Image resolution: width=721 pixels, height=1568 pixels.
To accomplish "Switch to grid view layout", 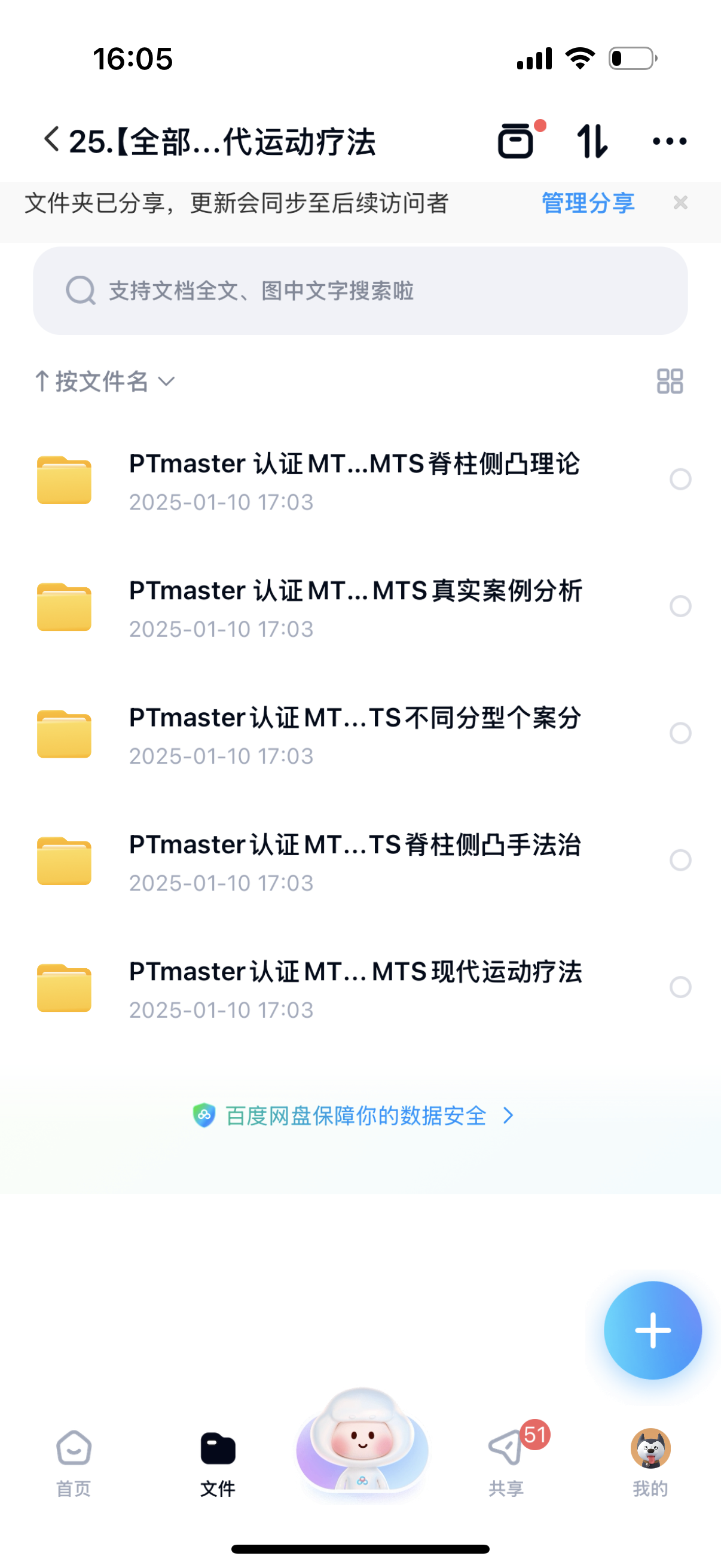I will pyautogui.click(x=669, y=382).
